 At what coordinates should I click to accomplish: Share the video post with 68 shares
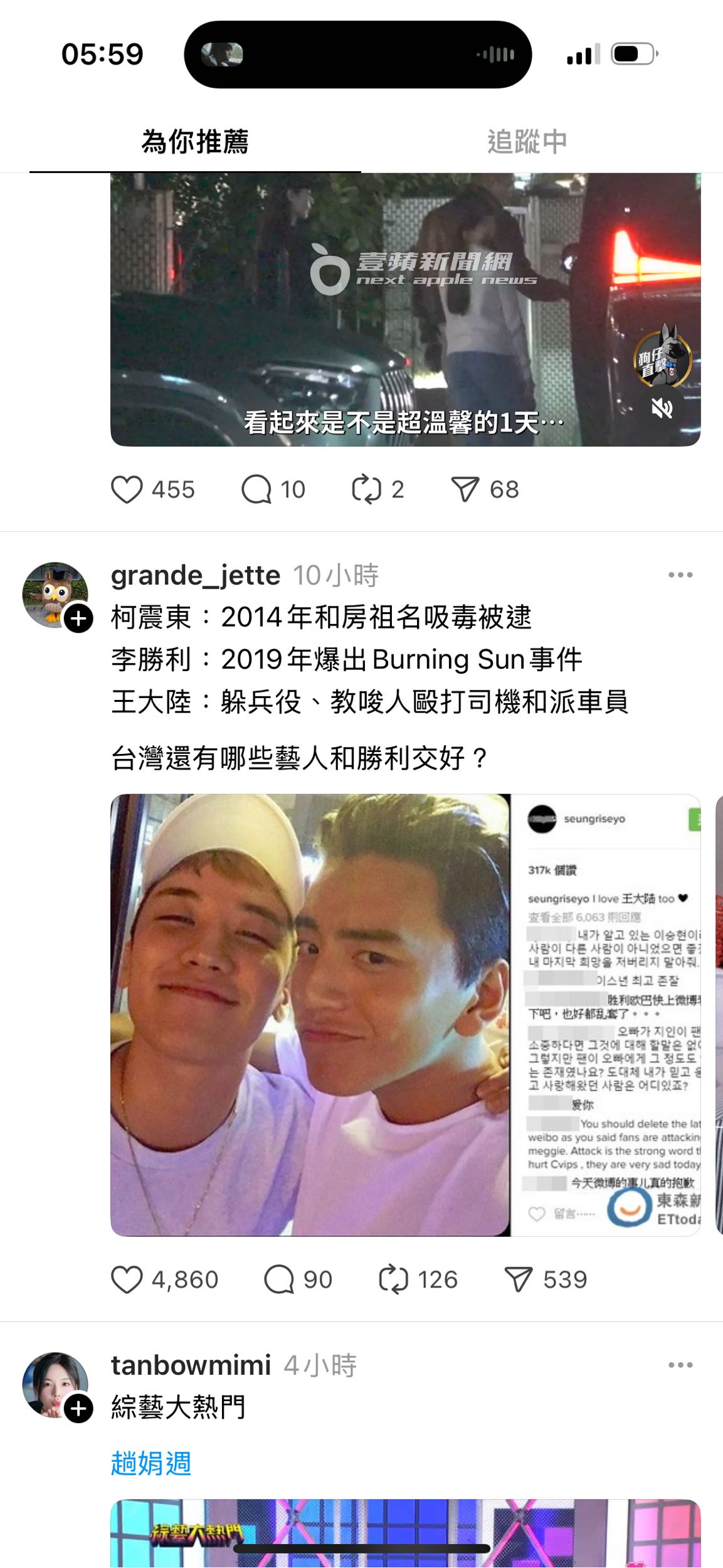pyautogui.click(x=466, y=489)
